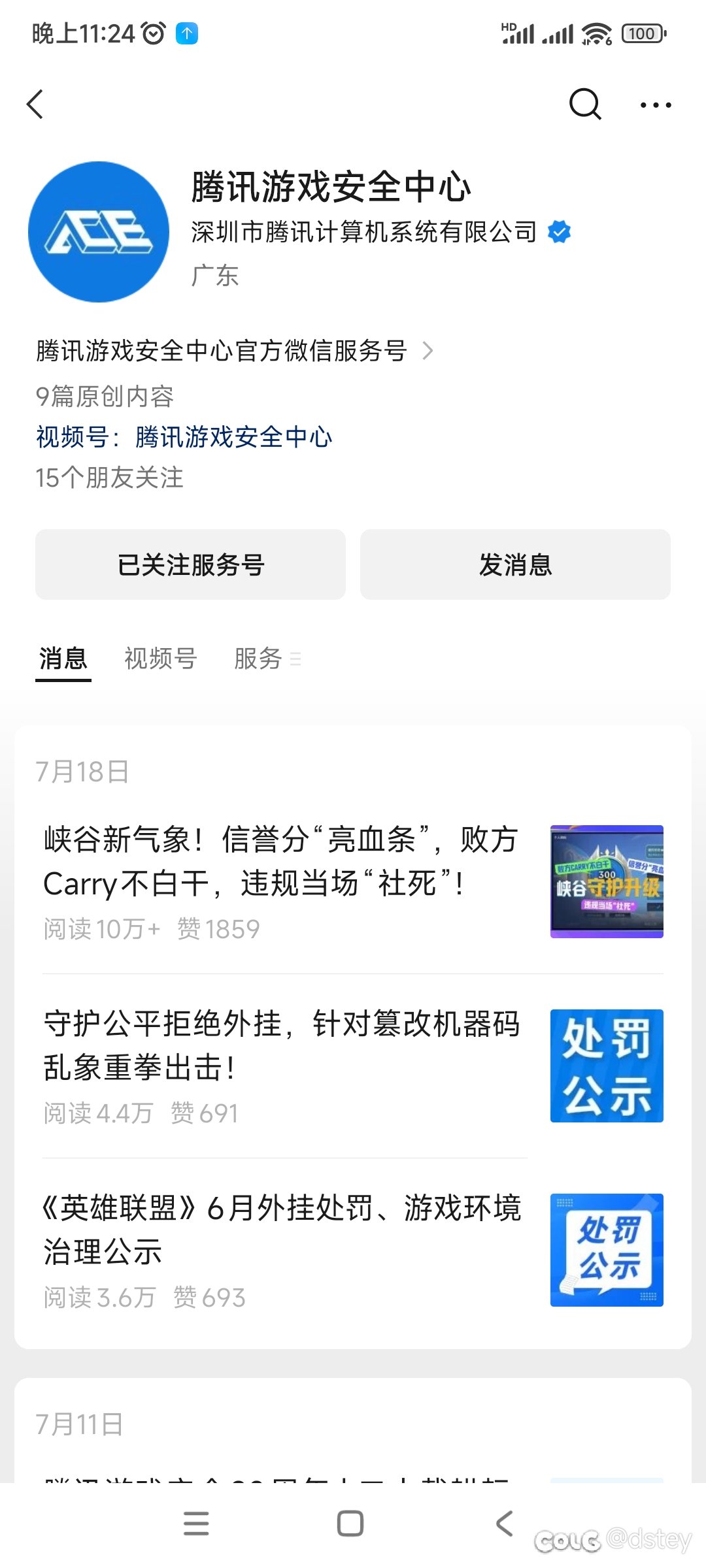
Task: Tap the 已关注服务号 button
Action: (190, 564)
